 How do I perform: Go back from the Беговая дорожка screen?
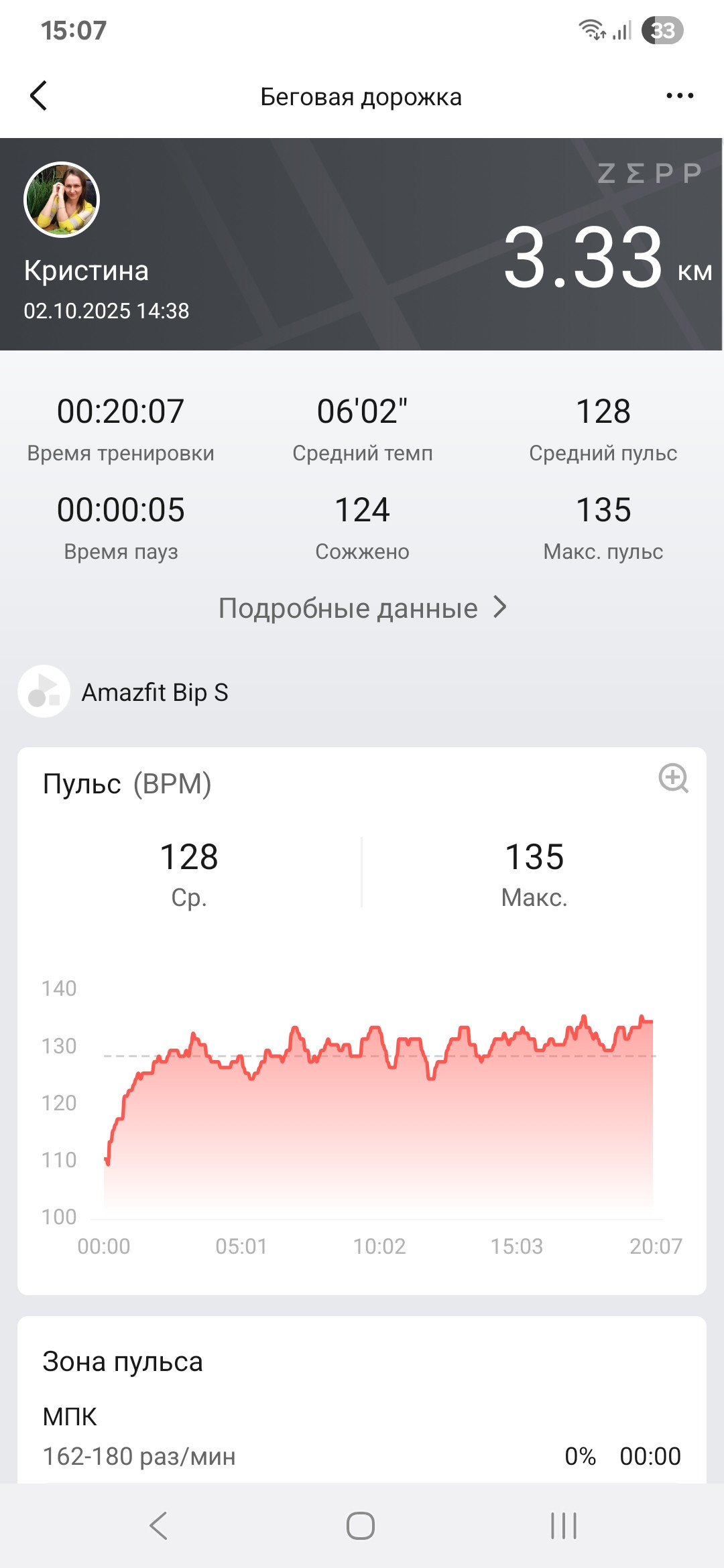tap(39, 96)
